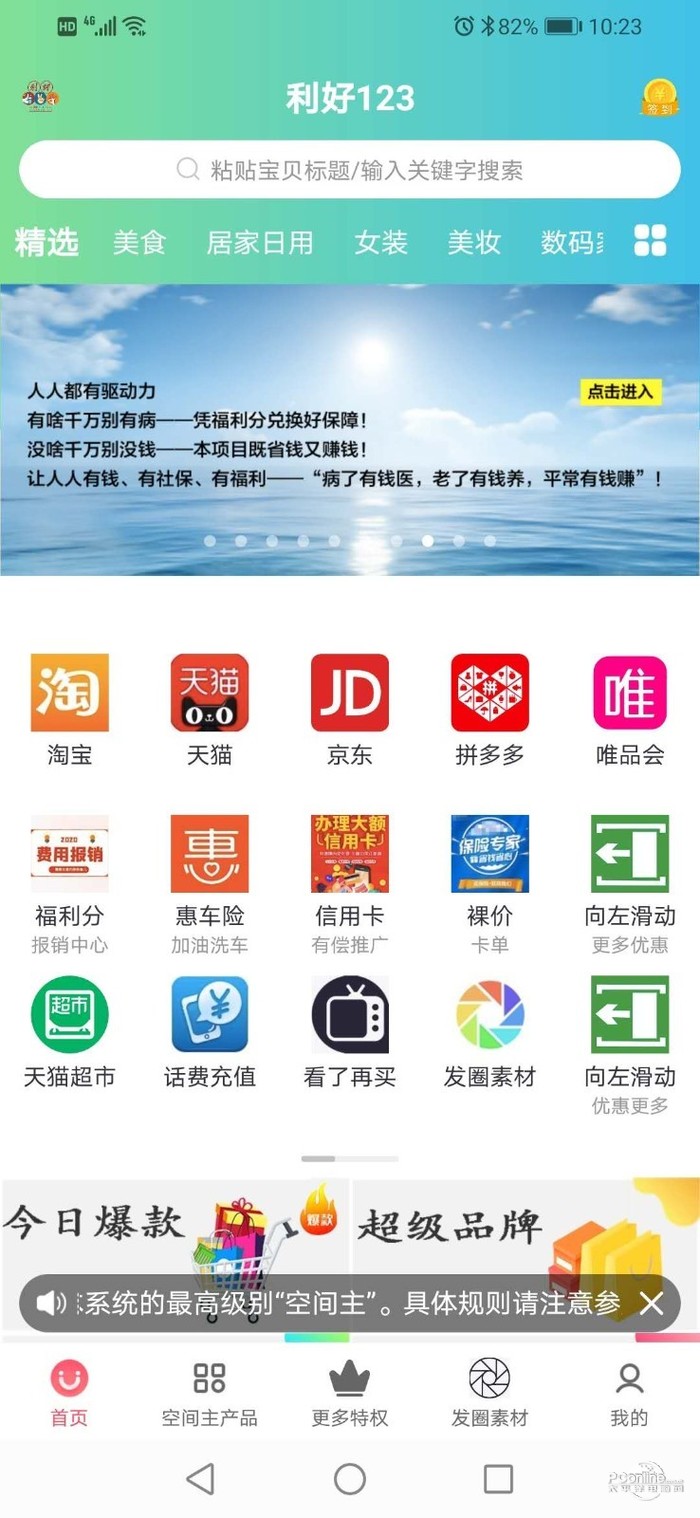Launch the 京东 shortcut
The height and width of the screenshot is (1518, 700).
pos(349,709)
